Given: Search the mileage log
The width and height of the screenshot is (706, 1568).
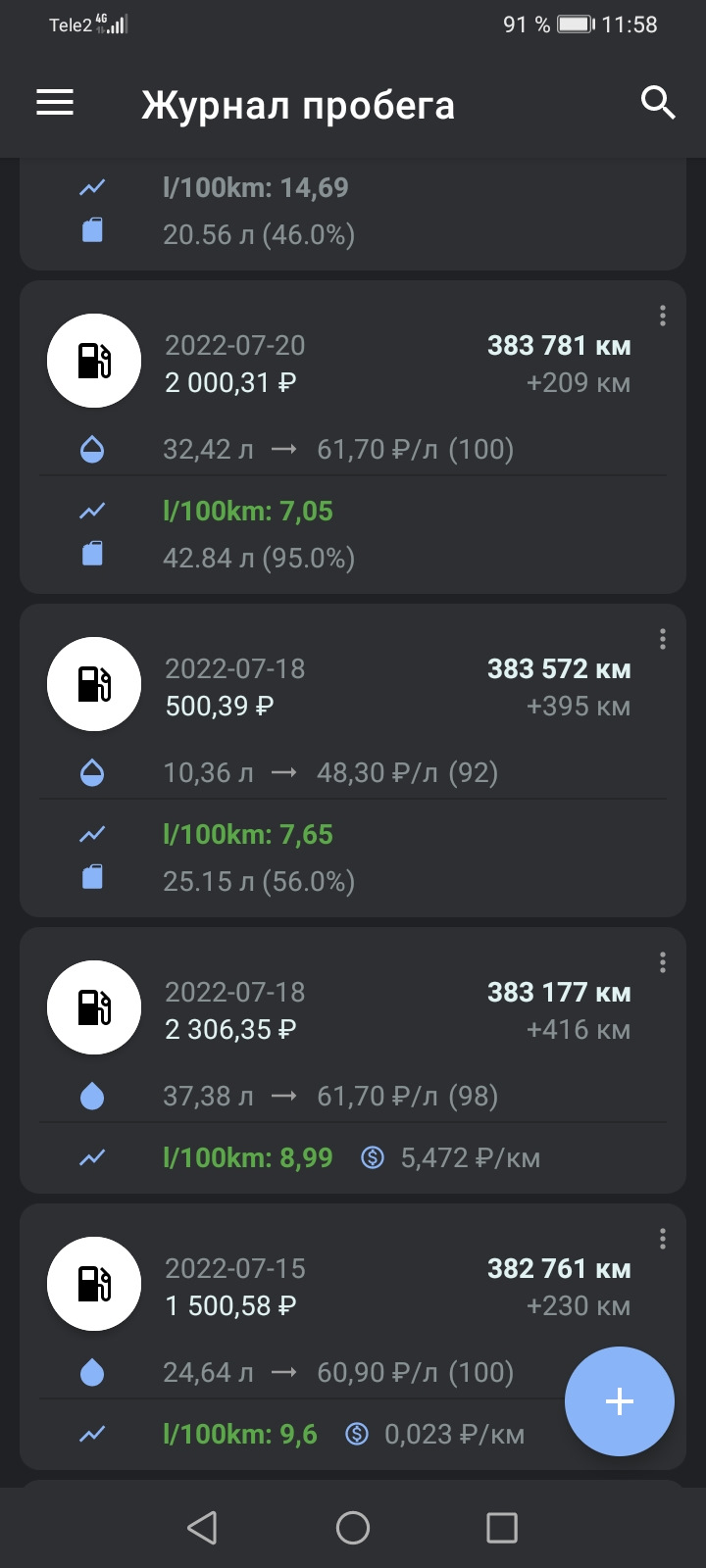Looking at the screenshot, I should [658, 102].
